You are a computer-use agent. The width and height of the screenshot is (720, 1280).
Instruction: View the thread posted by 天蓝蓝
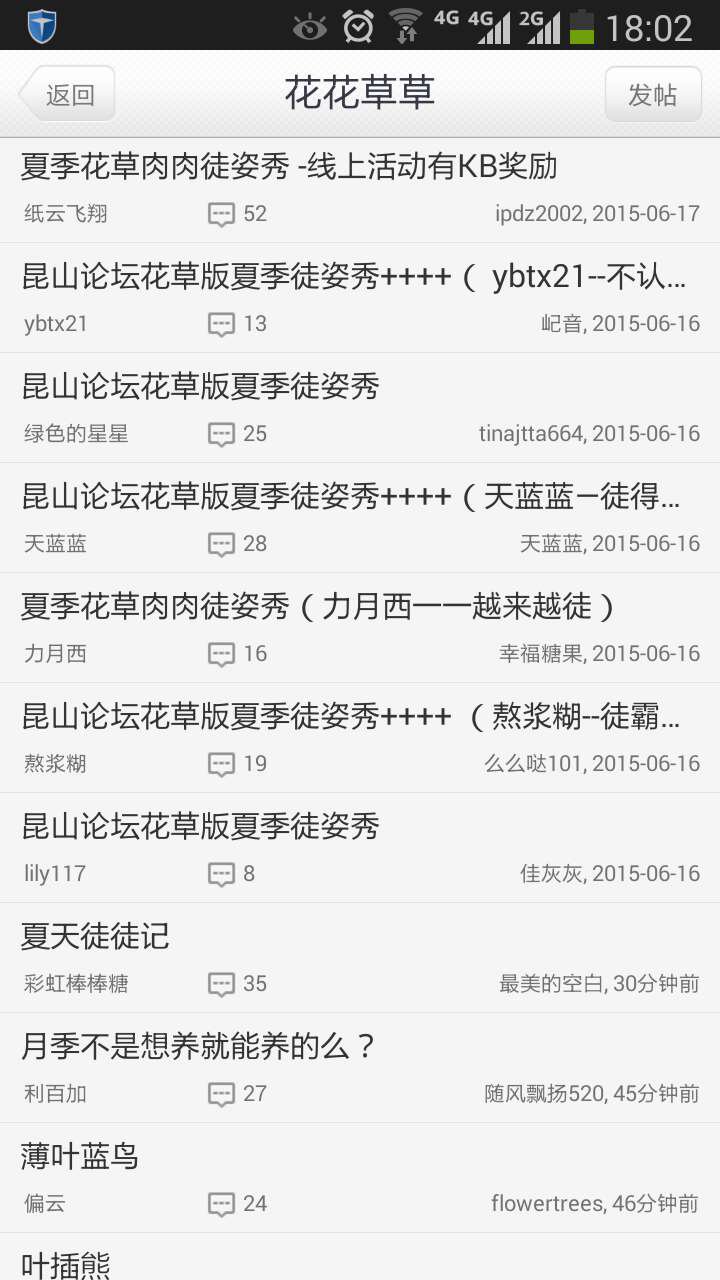tap(360, 518)
